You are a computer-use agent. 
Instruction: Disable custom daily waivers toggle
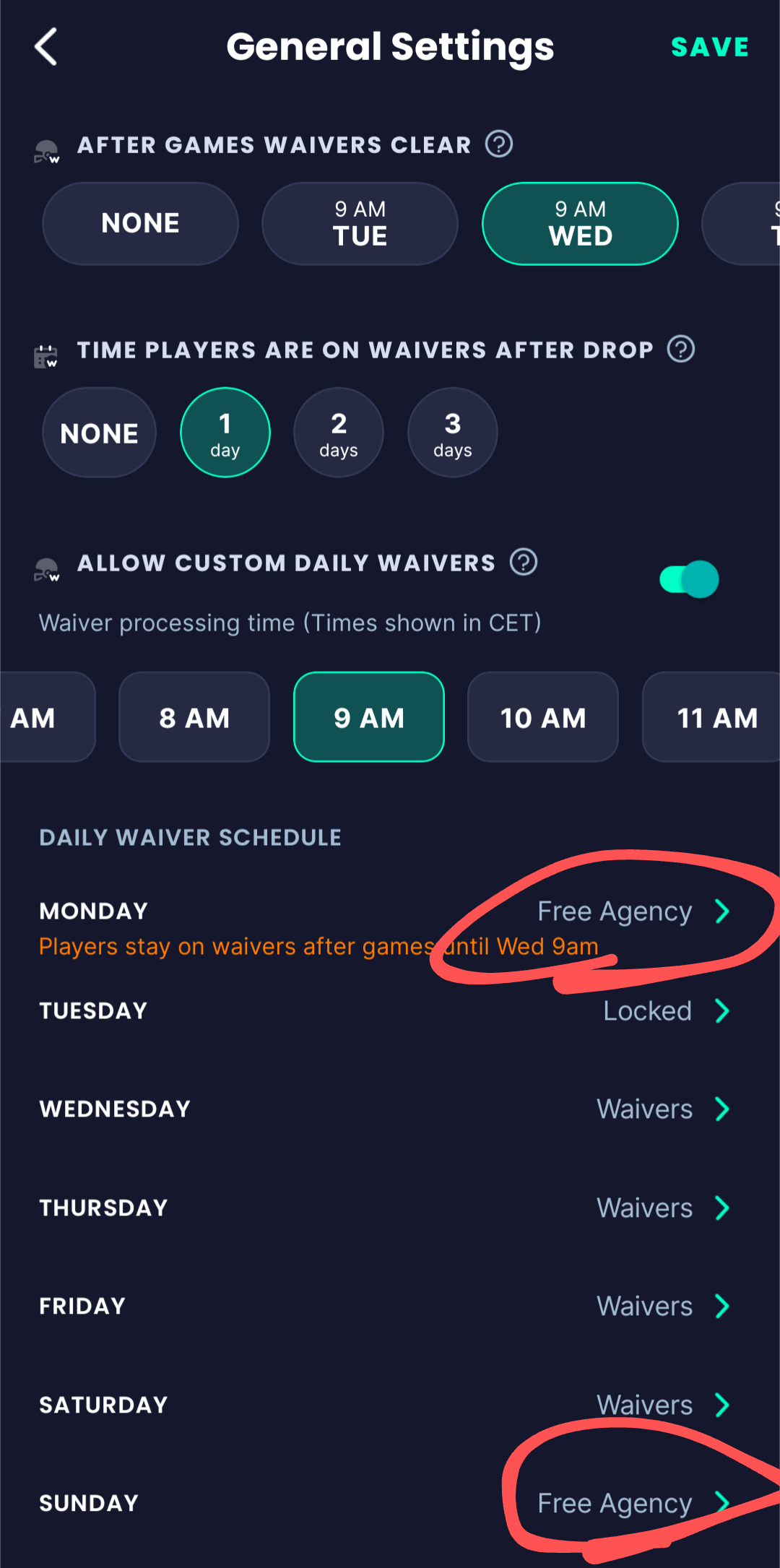[x=688, y=579]
